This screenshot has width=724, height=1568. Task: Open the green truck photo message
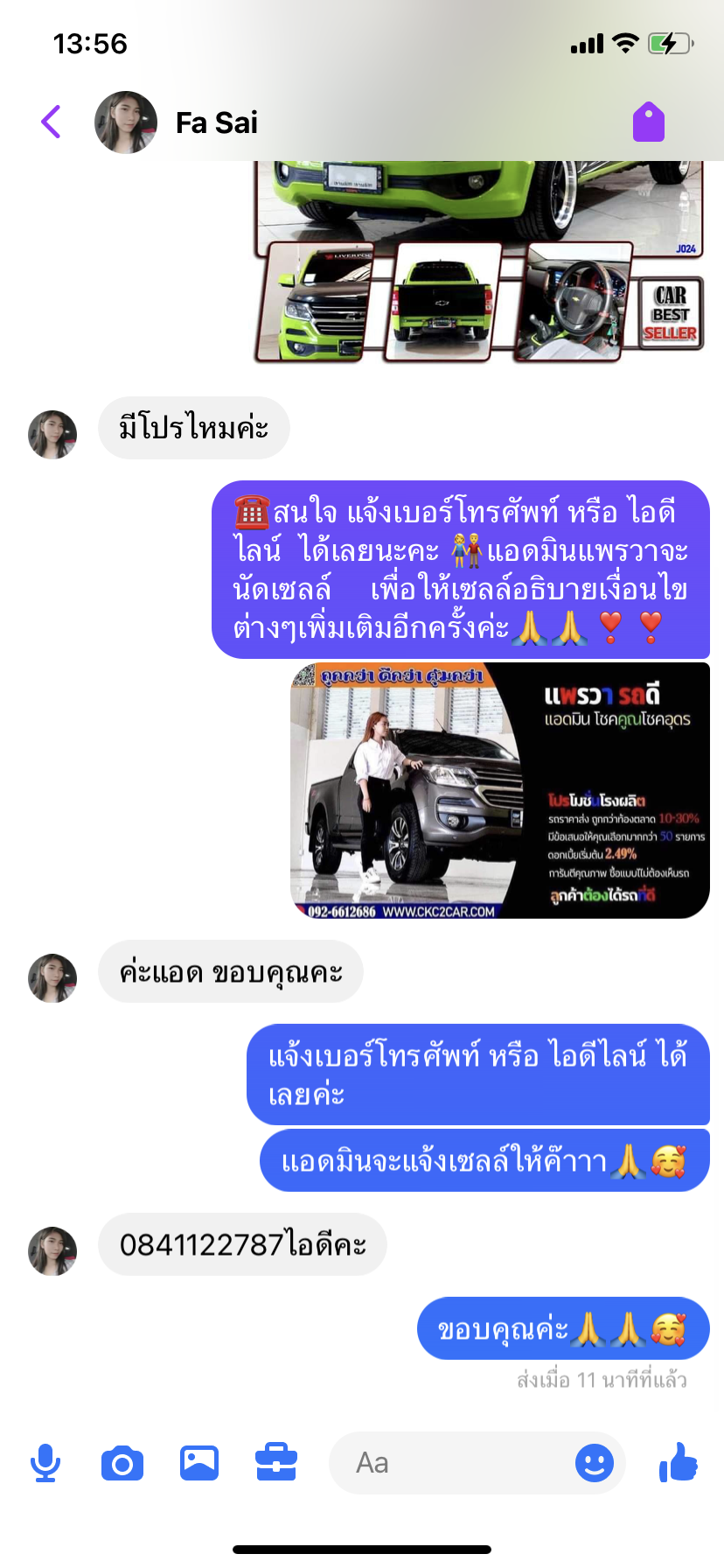(x=479, y=262)
